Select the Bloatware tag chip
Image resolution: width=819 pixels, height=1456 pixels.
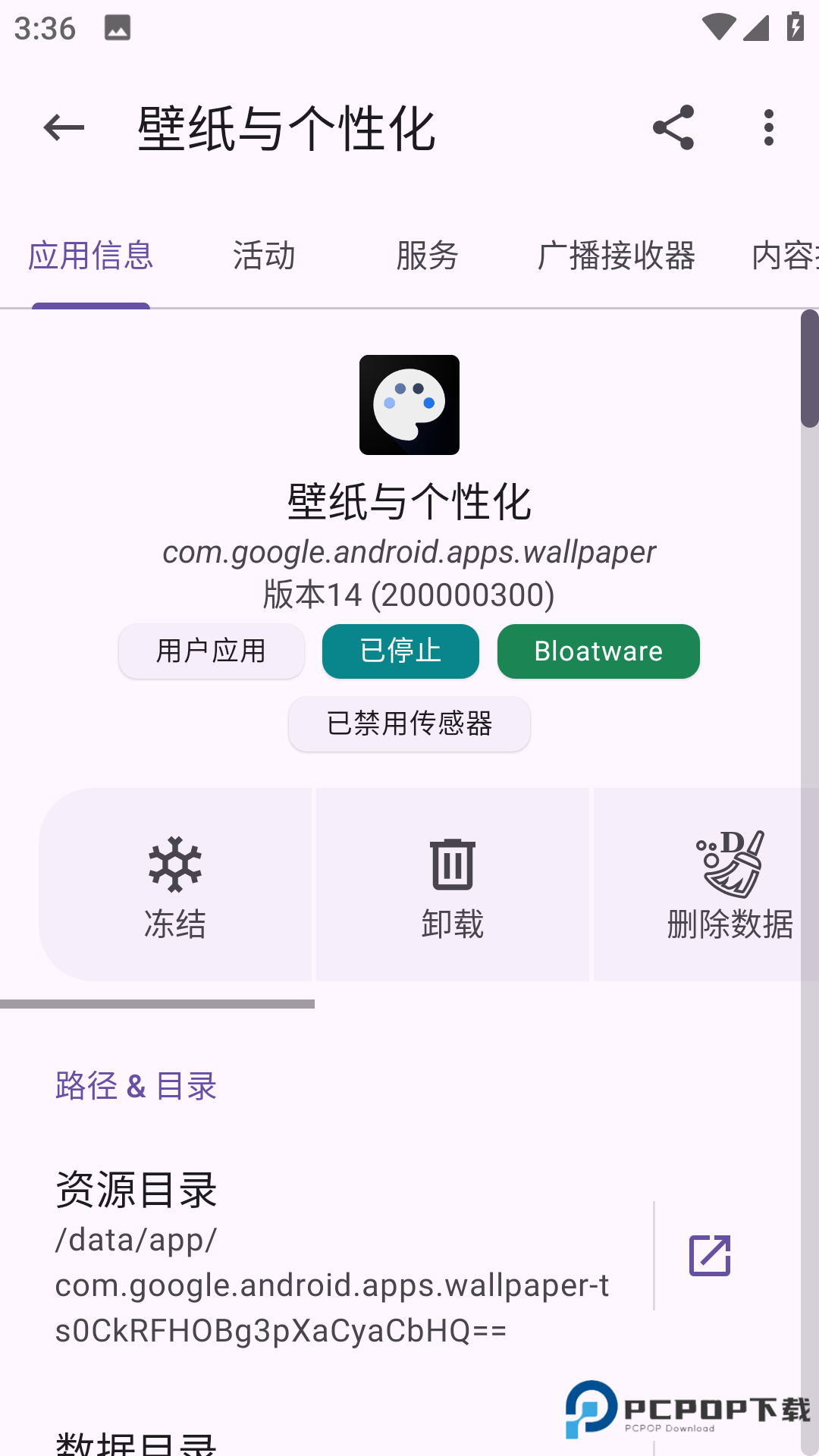(598, 651)
